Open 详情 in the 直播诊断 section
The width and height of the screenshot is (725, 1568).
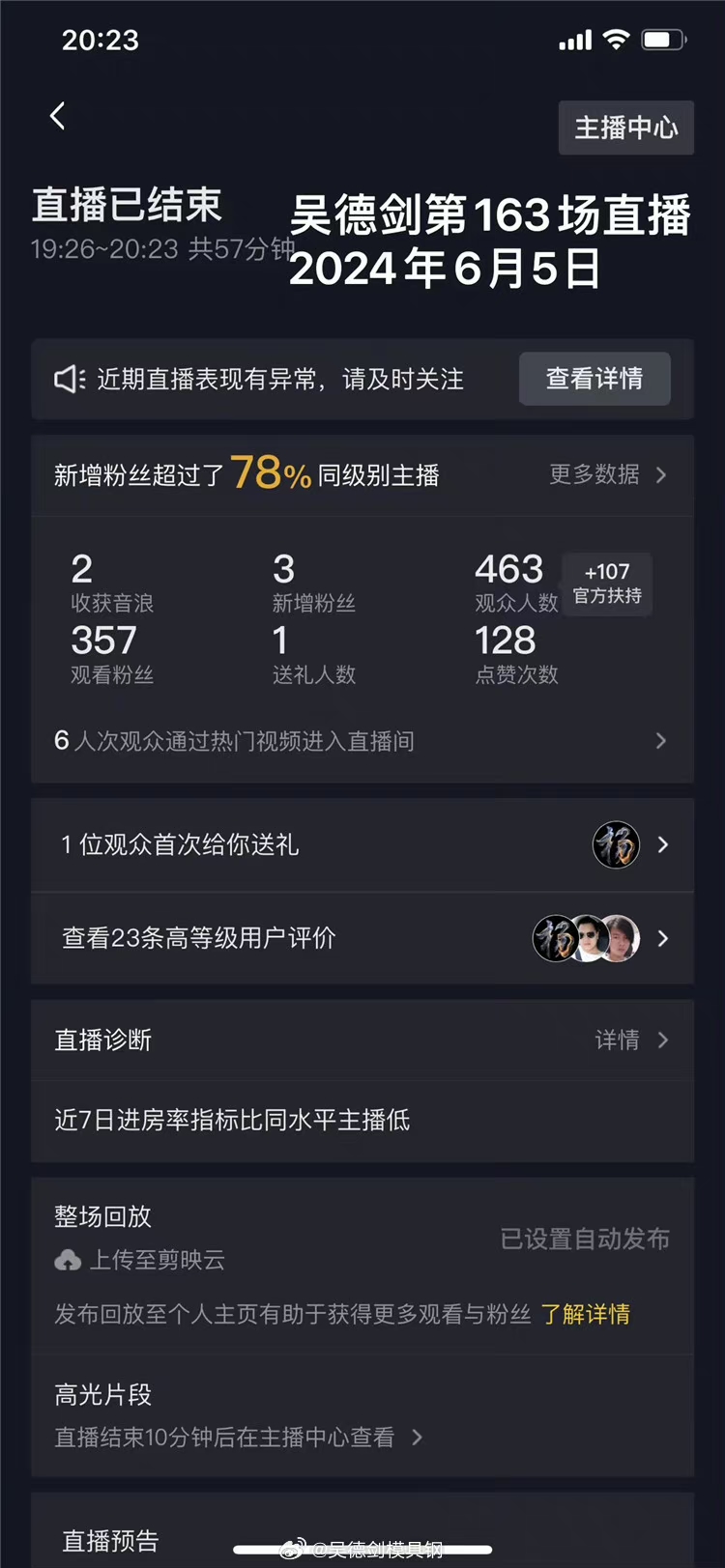[627, 1040]
